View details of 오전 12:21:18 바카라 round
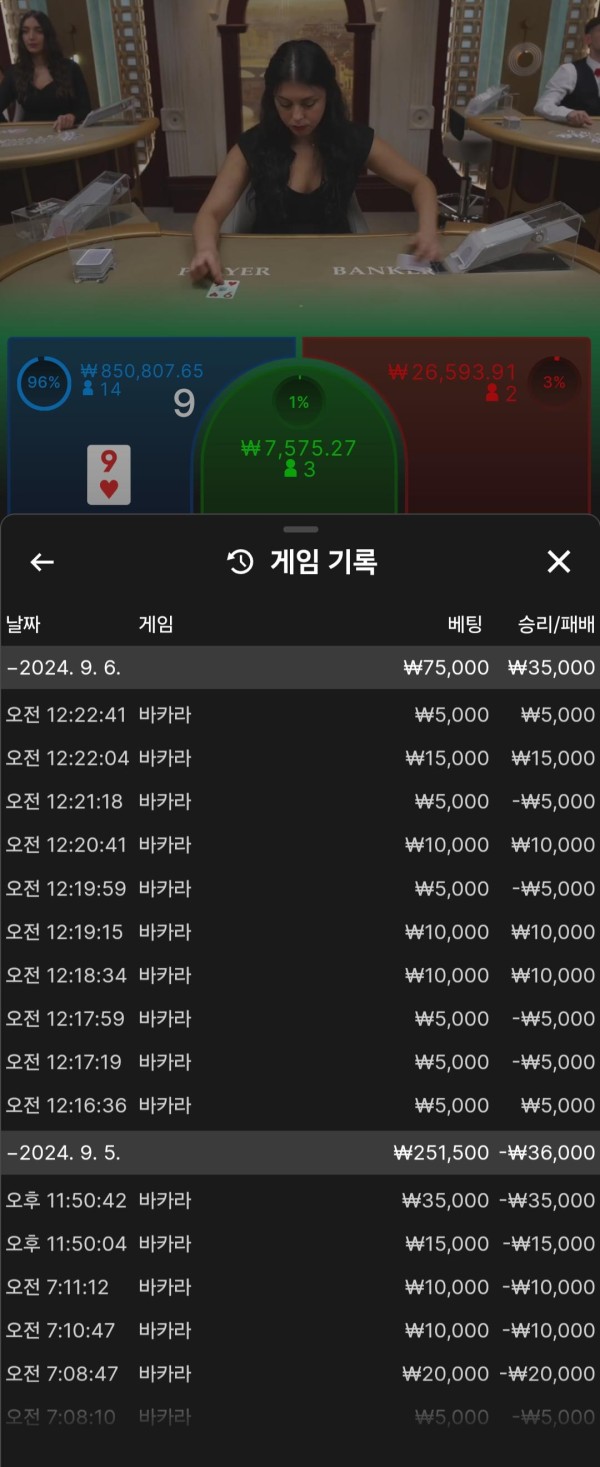Screen dimensions: 600x1467 click(300, 801)
